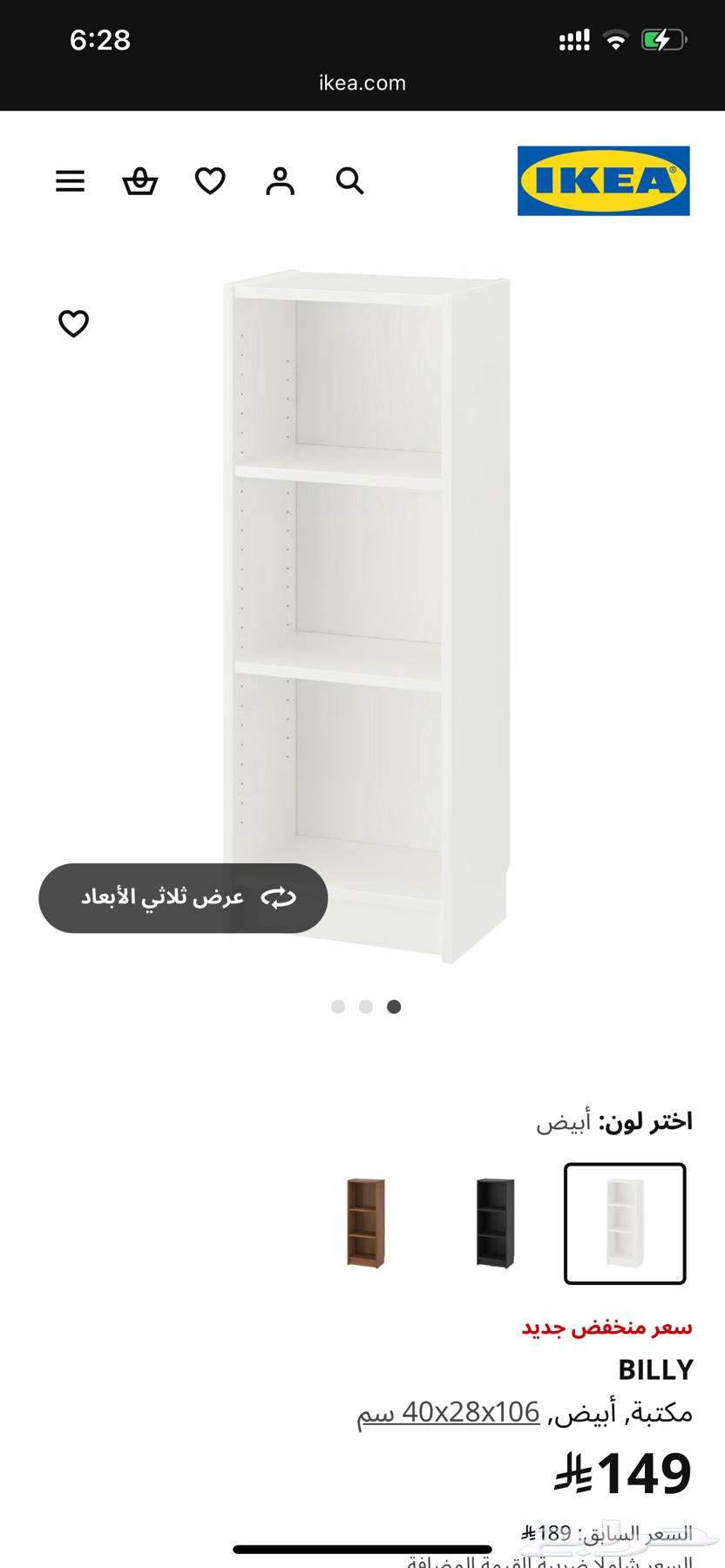Image resolution: width=725 pixels, height=1568 pixels.
Task: View the wishlist favorites page
Action: (210, 181)
